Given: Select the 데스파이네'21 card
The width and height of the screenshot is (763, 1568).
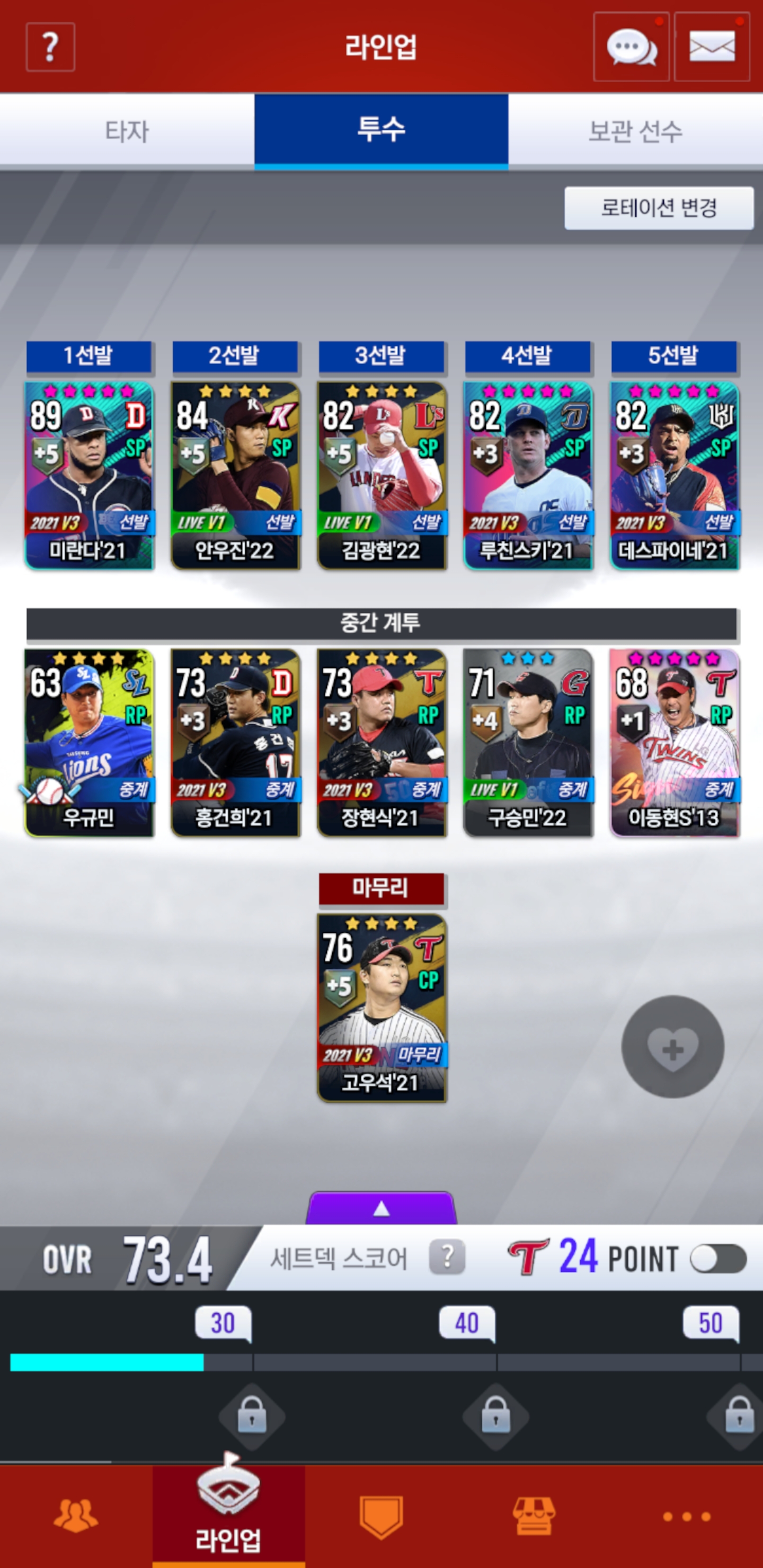Looking at the screenshot, I should (x=675, y=475).
